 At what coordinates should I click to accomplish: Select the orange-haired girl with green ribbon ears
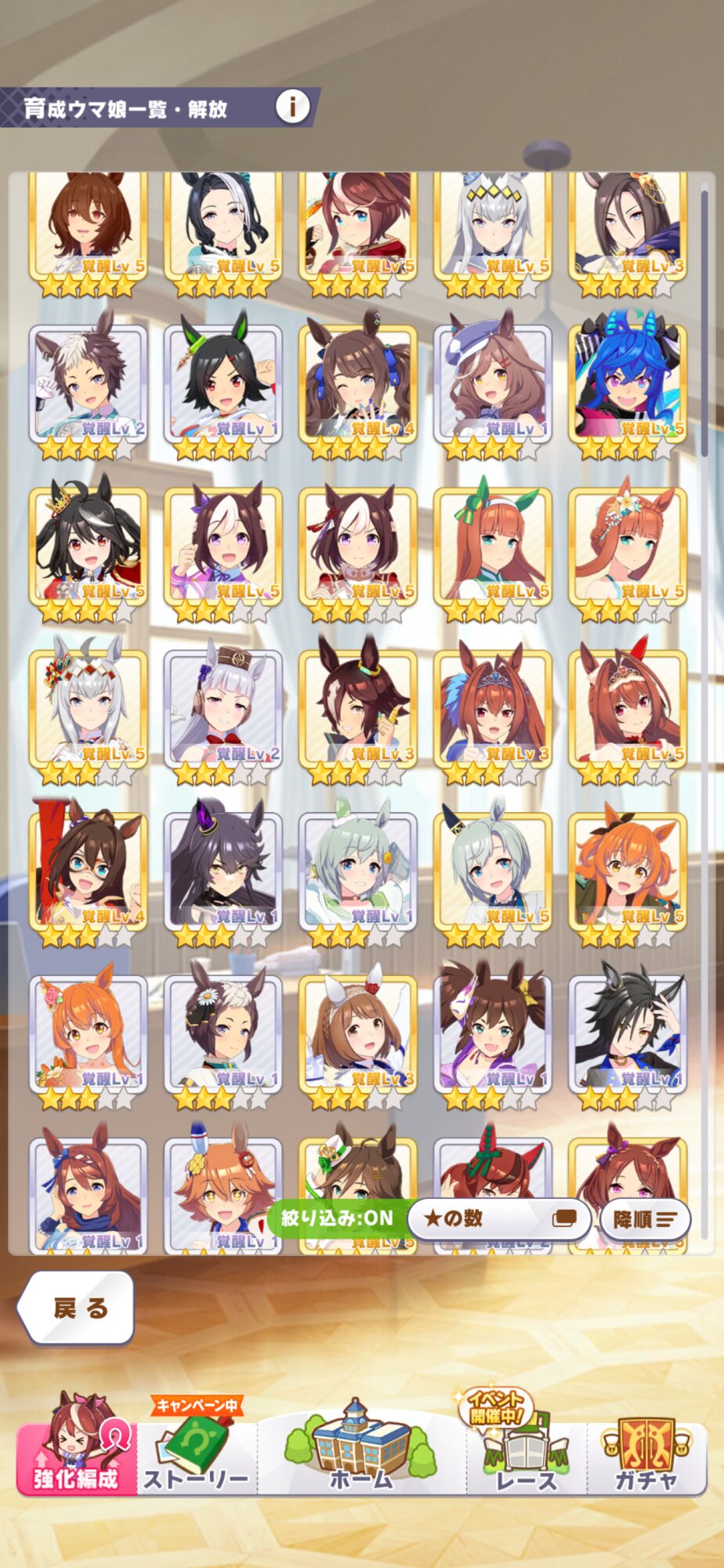(x=493, y=547)
